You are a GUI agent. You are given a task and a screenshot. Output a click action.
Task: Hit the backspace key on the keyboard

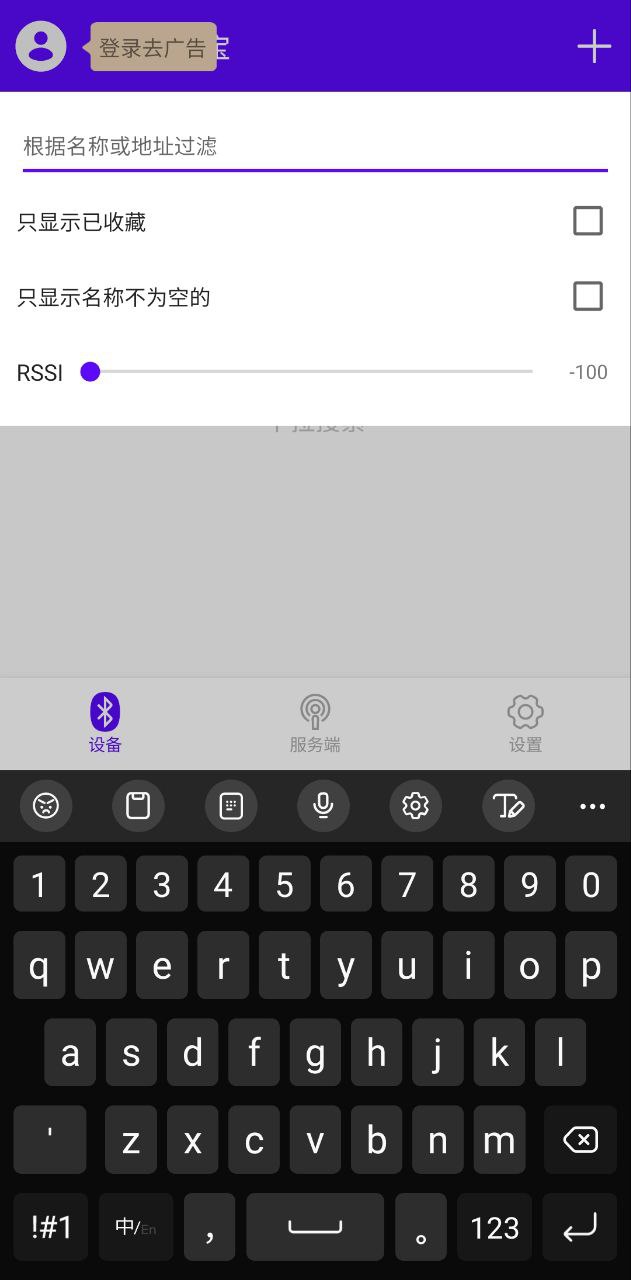(580, 1140)
